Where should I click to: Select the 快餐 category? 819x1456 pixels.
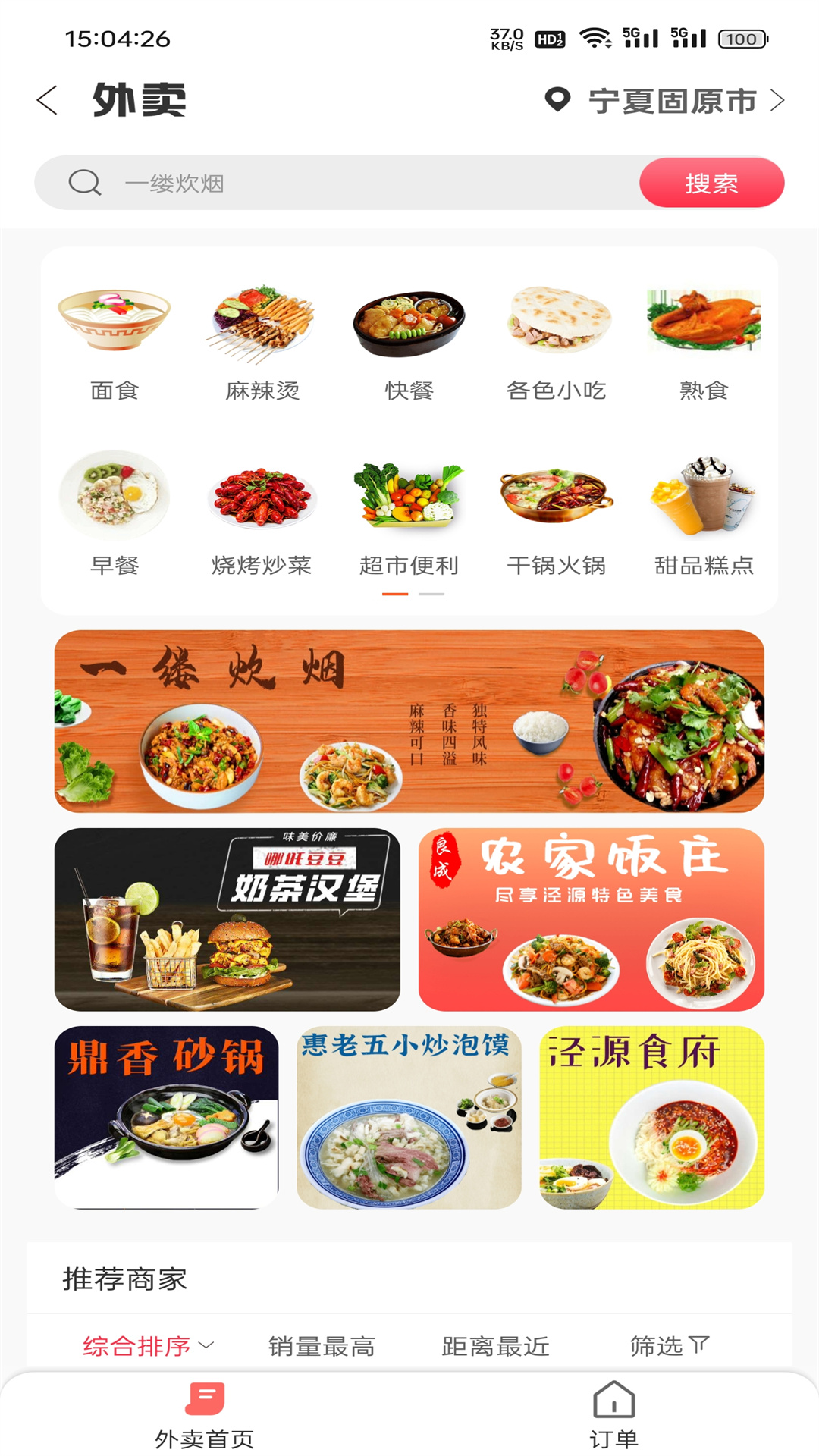[409, 345]
